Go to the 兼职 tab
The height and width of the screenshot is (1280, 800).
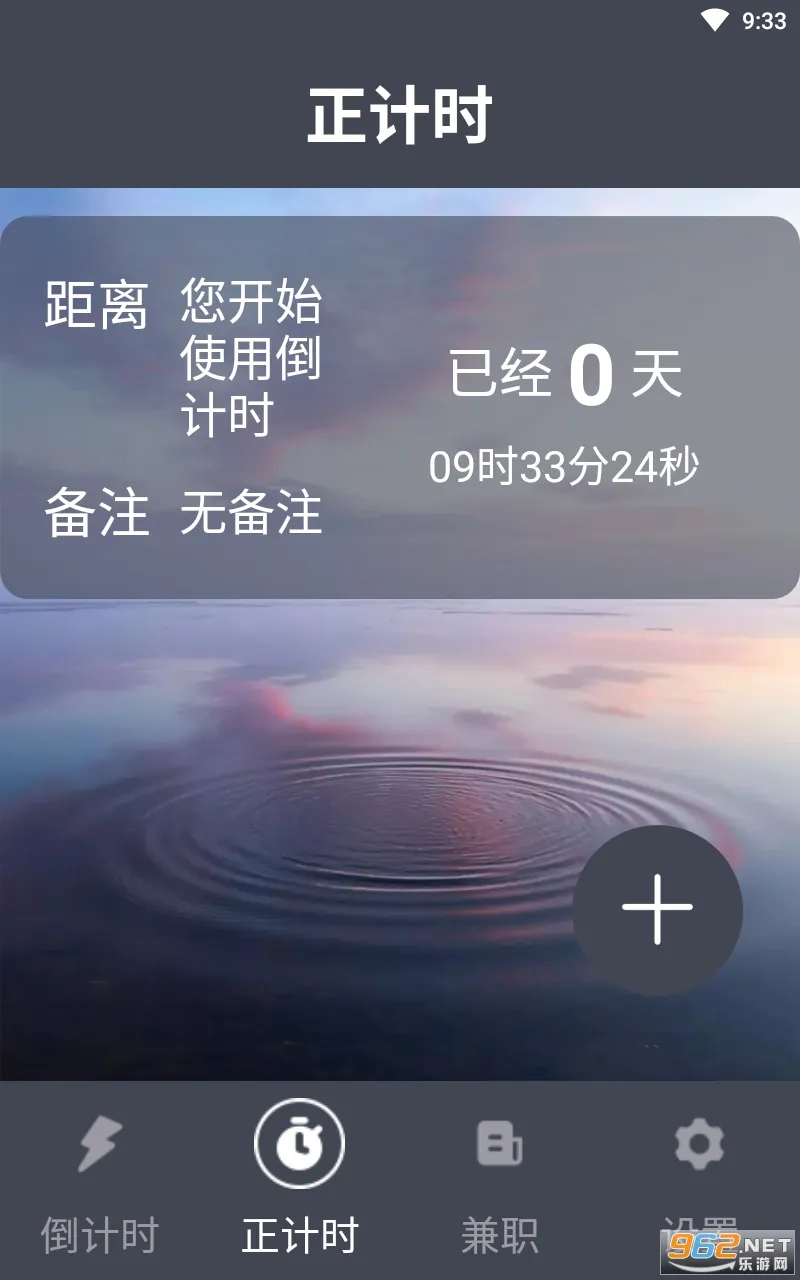click(500, 1180)
